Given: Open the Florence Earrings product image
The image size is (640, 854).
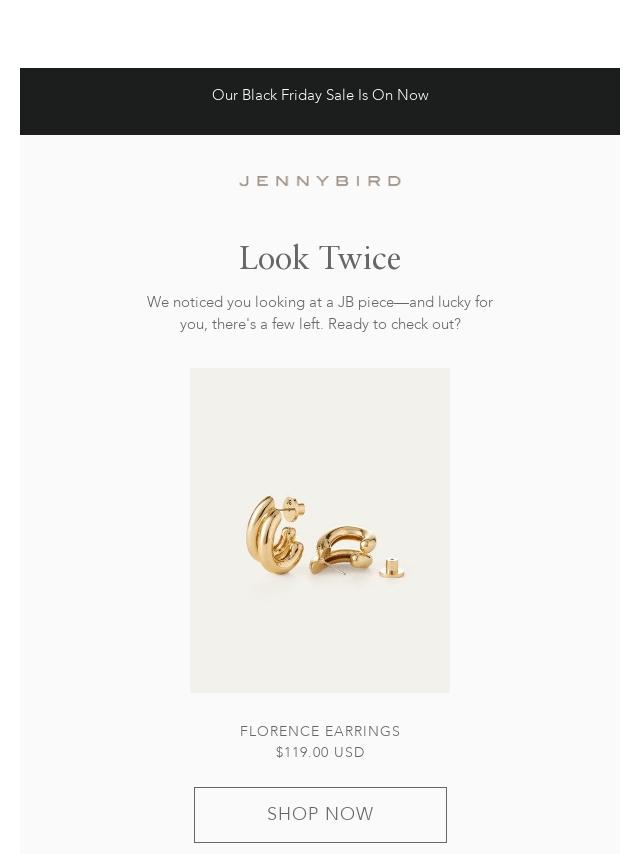Looking at the screenshot, I should [x=320, y=530].
